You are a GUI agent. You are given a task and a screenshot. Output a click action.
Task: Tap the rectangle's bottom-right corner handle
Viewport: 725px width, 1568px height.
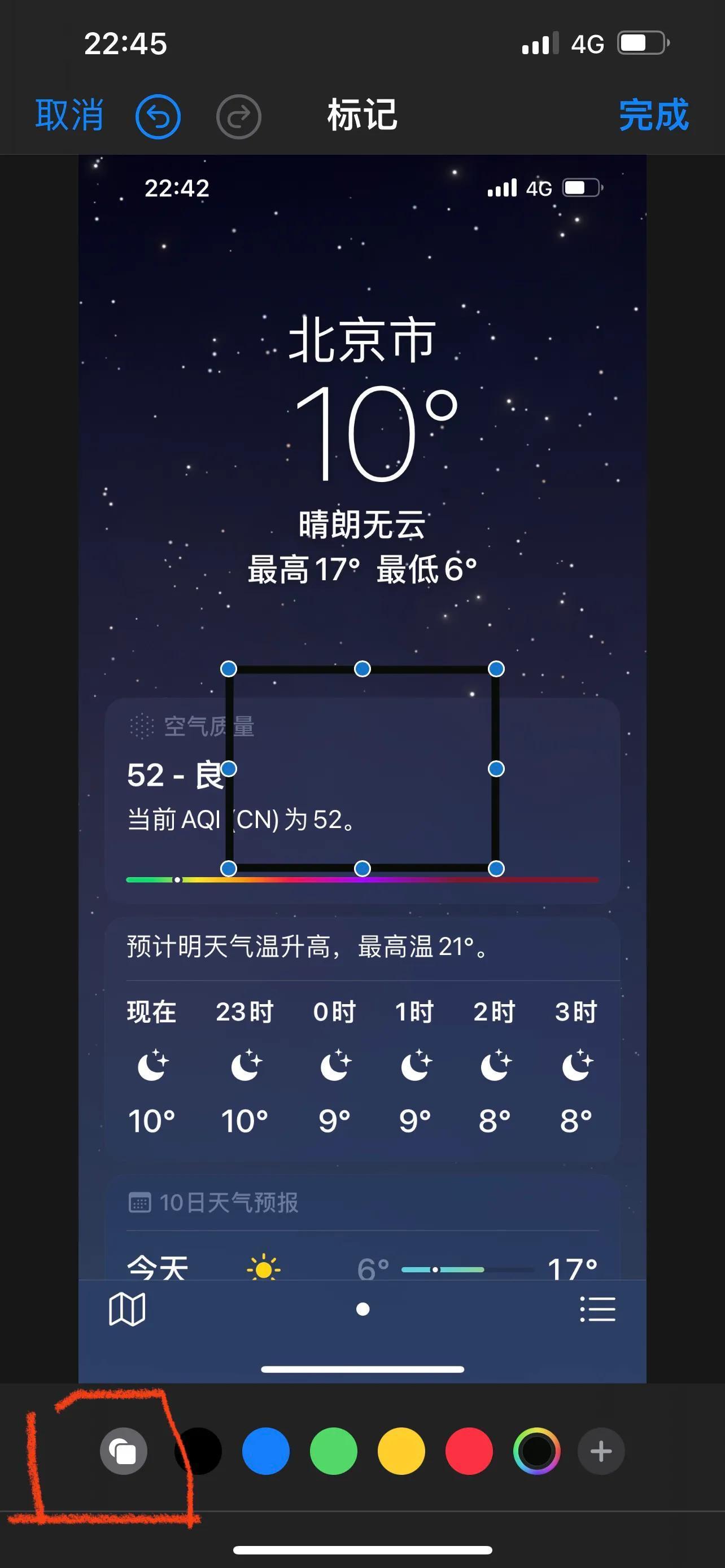click(496, 868)
